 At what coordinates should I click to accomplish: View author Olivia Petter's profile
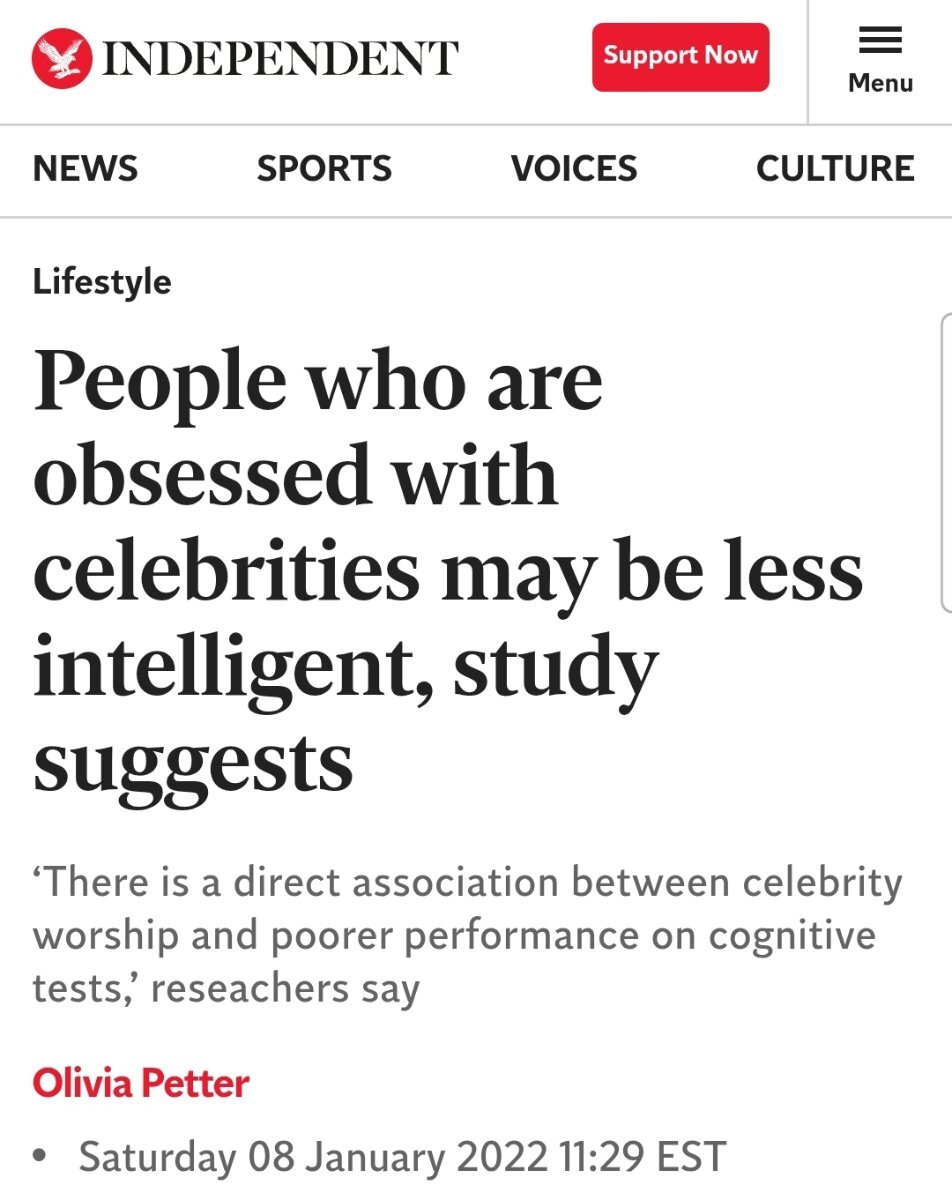141,1084
